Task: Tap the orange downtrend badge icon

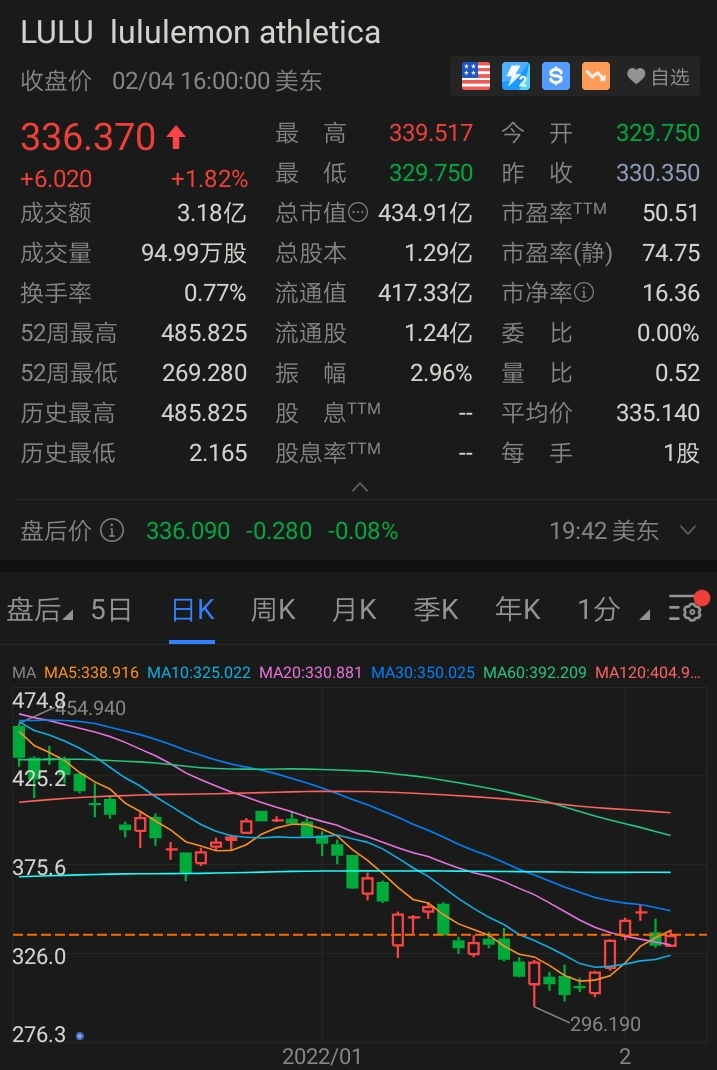Action: pos(596,76)
